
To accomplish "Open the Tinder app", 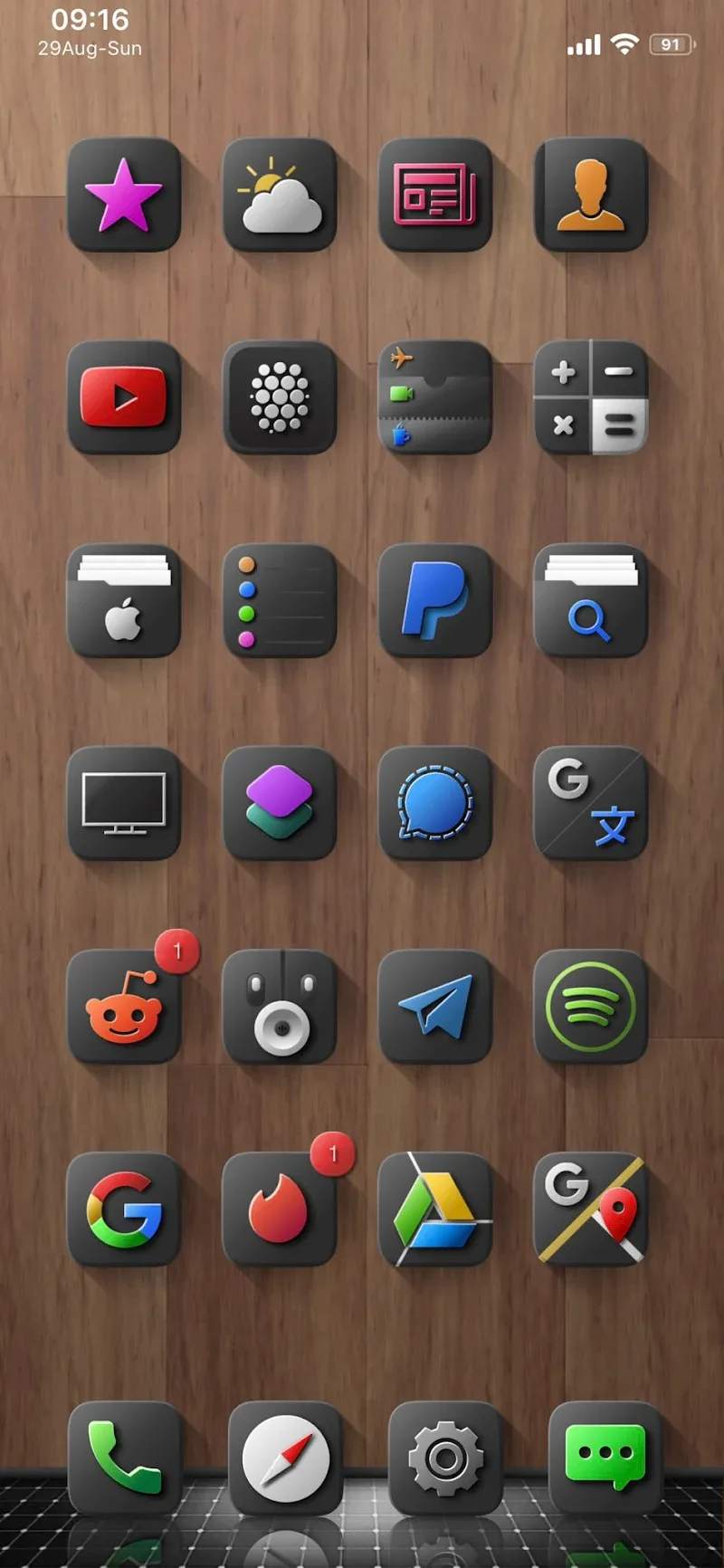I will click(x=280, y=1209).
